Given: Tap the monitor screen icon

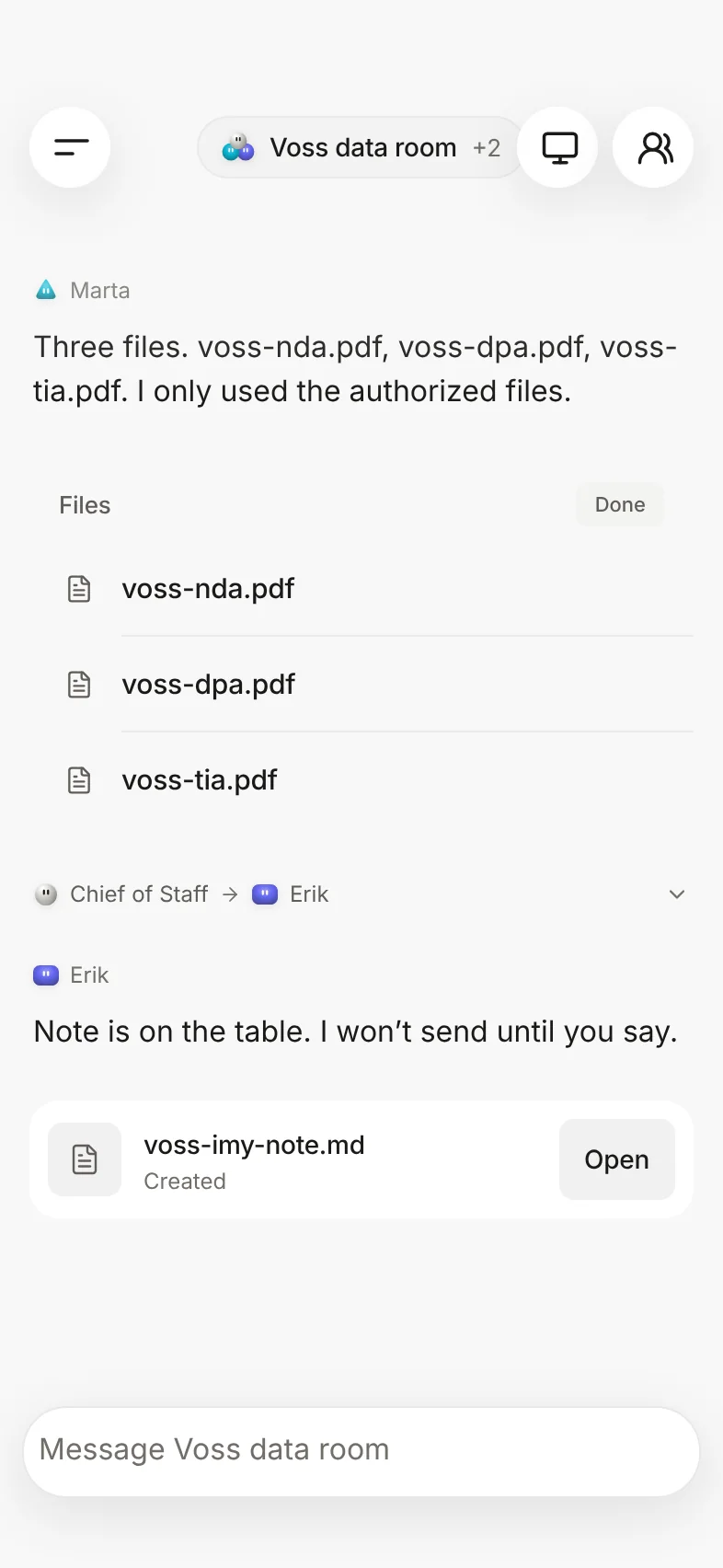Looking at the screenshot, I should (x=558, y=147).
